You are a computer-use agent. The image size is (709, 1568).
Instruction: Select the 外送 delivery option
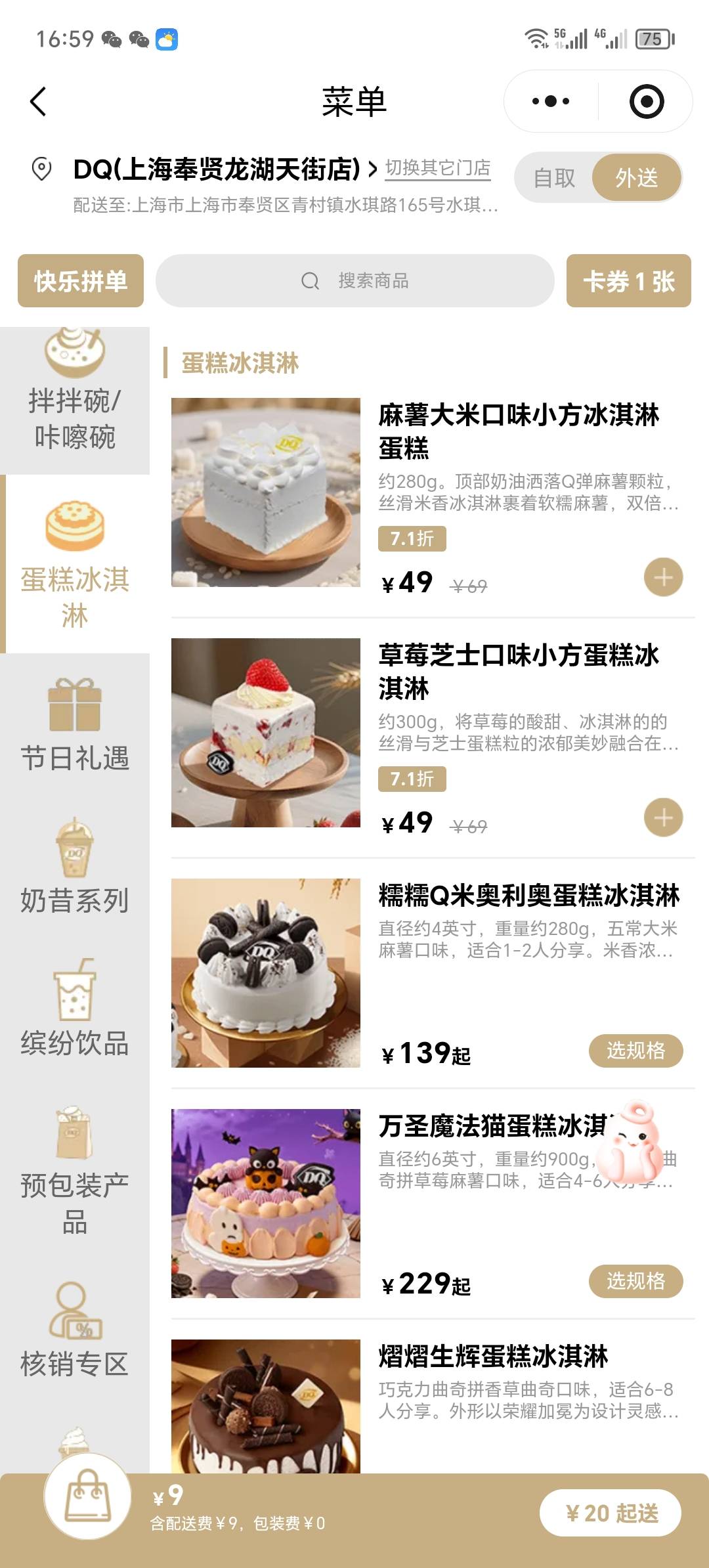636,177
